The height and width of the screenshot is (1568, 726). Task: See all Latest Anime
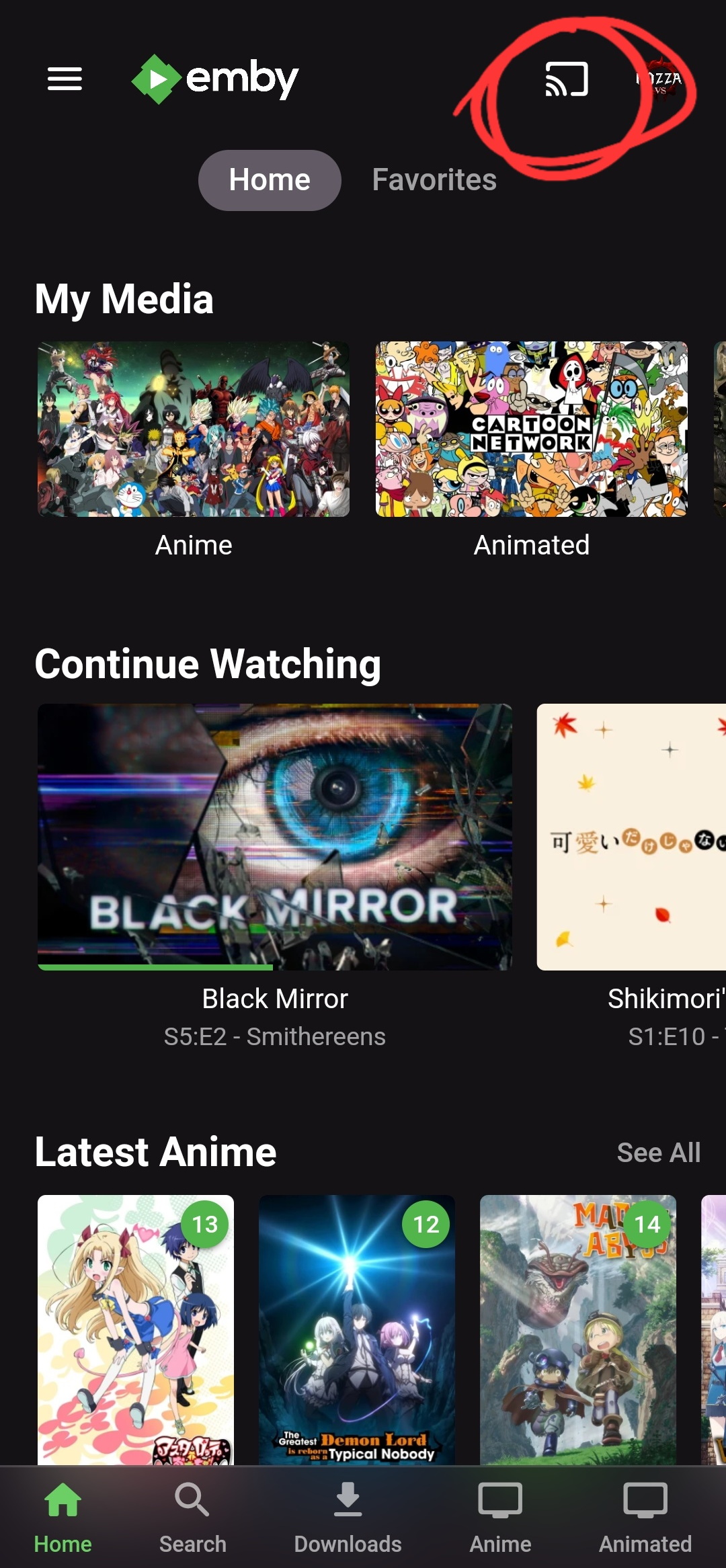(658, 1153)
